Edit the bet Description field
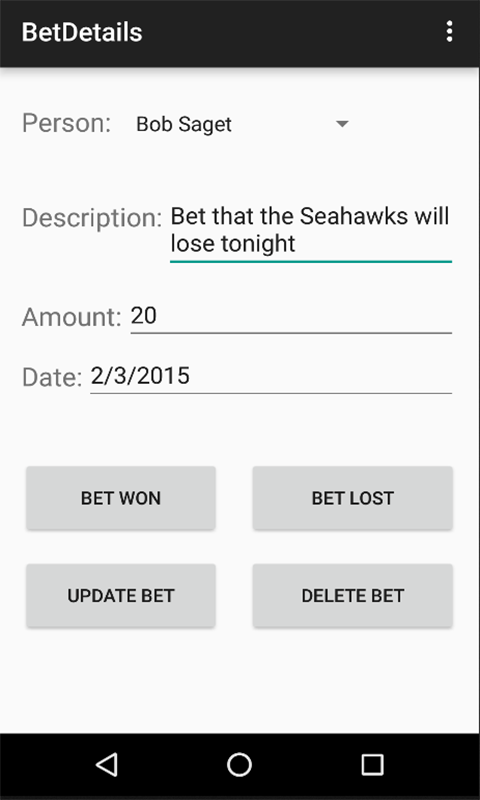Screen dimensions: 480x800 coord(311,231)
